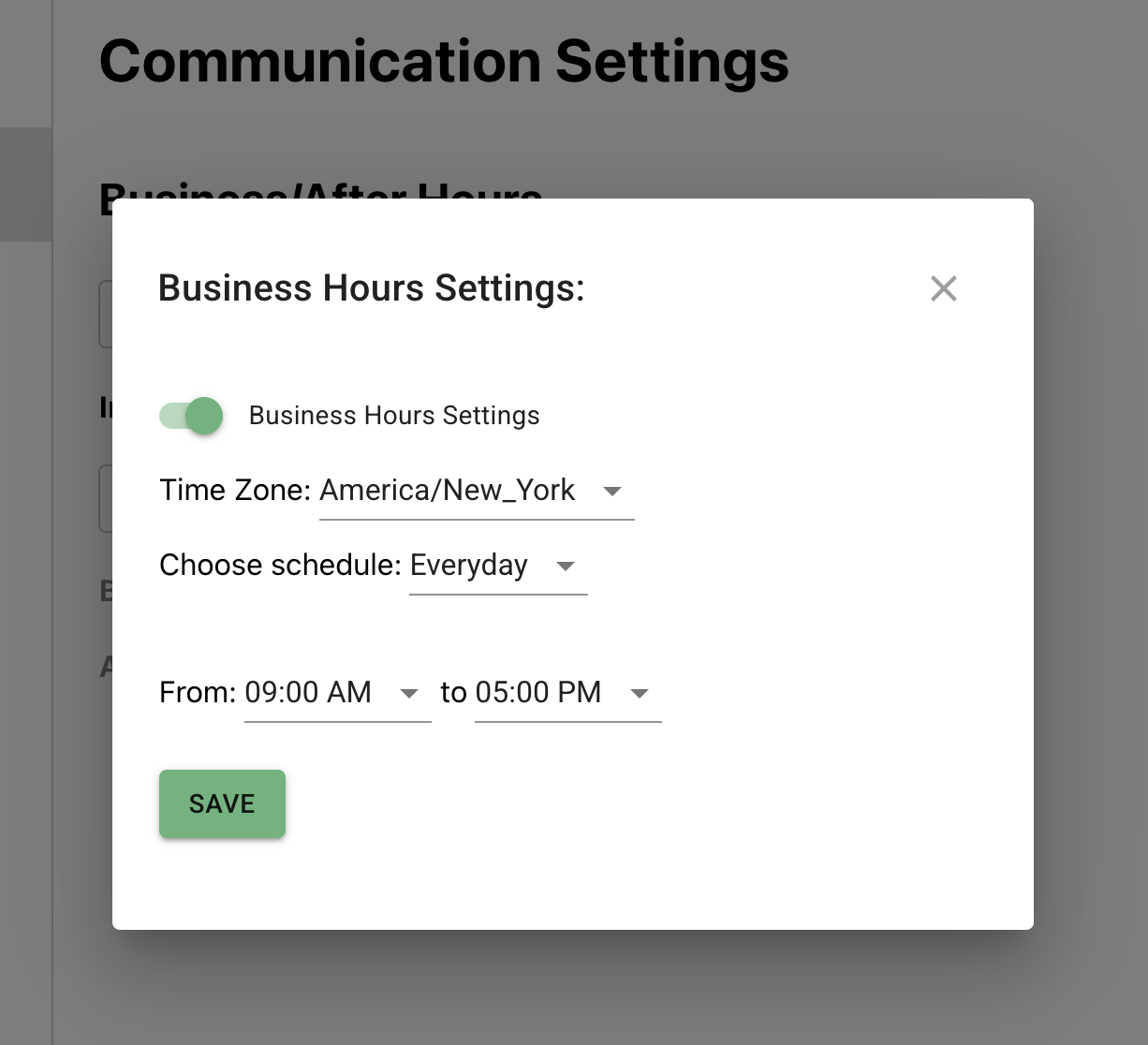
Task: Toggle off the Business Hours Settings switch
Action: coord(192,416)
